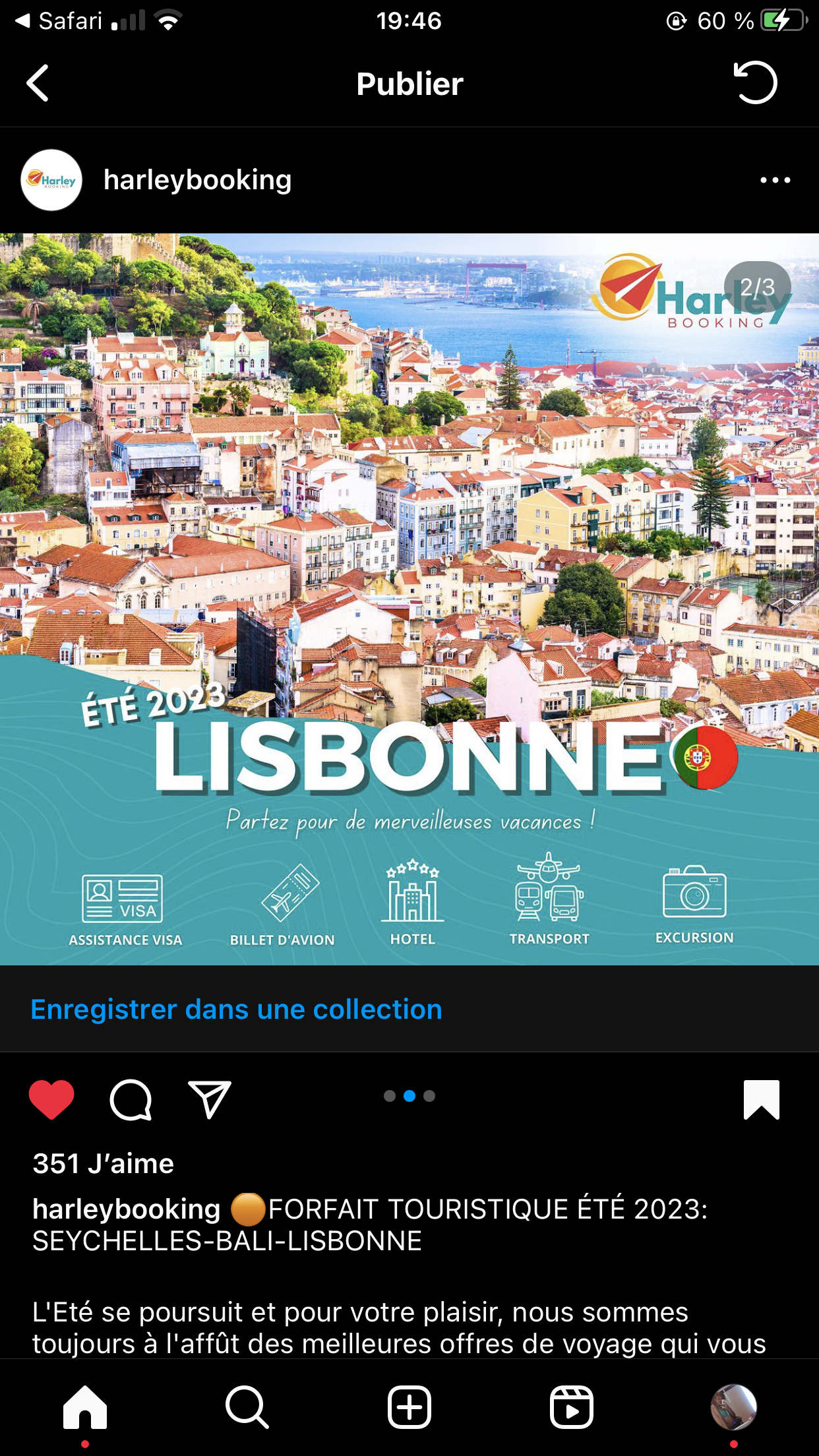Viewport: 819px width, 1456px height.
Task: Unlike the post with the red heart
Action: (51, 1099)
